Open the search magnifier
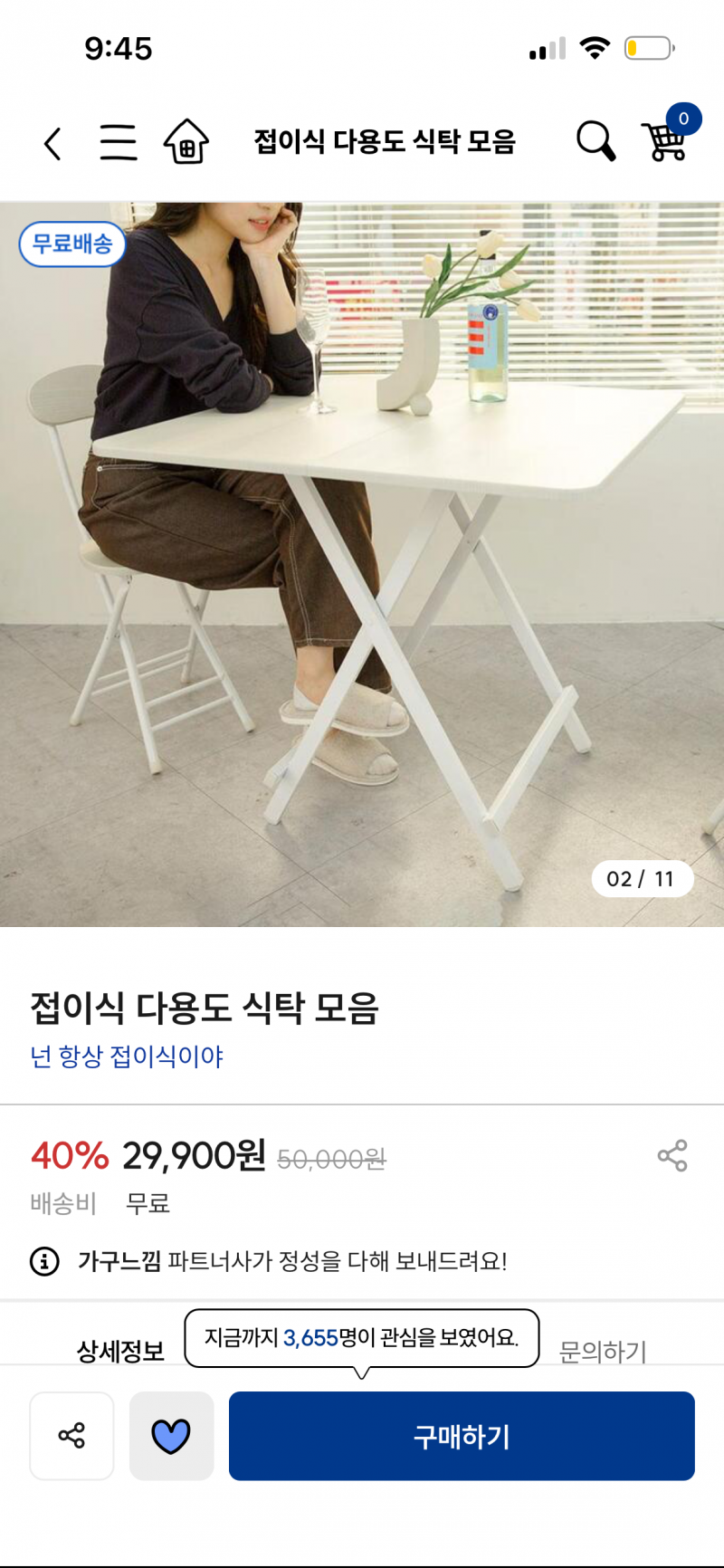Screen dimensions: 724x1568 pos(595,142)
